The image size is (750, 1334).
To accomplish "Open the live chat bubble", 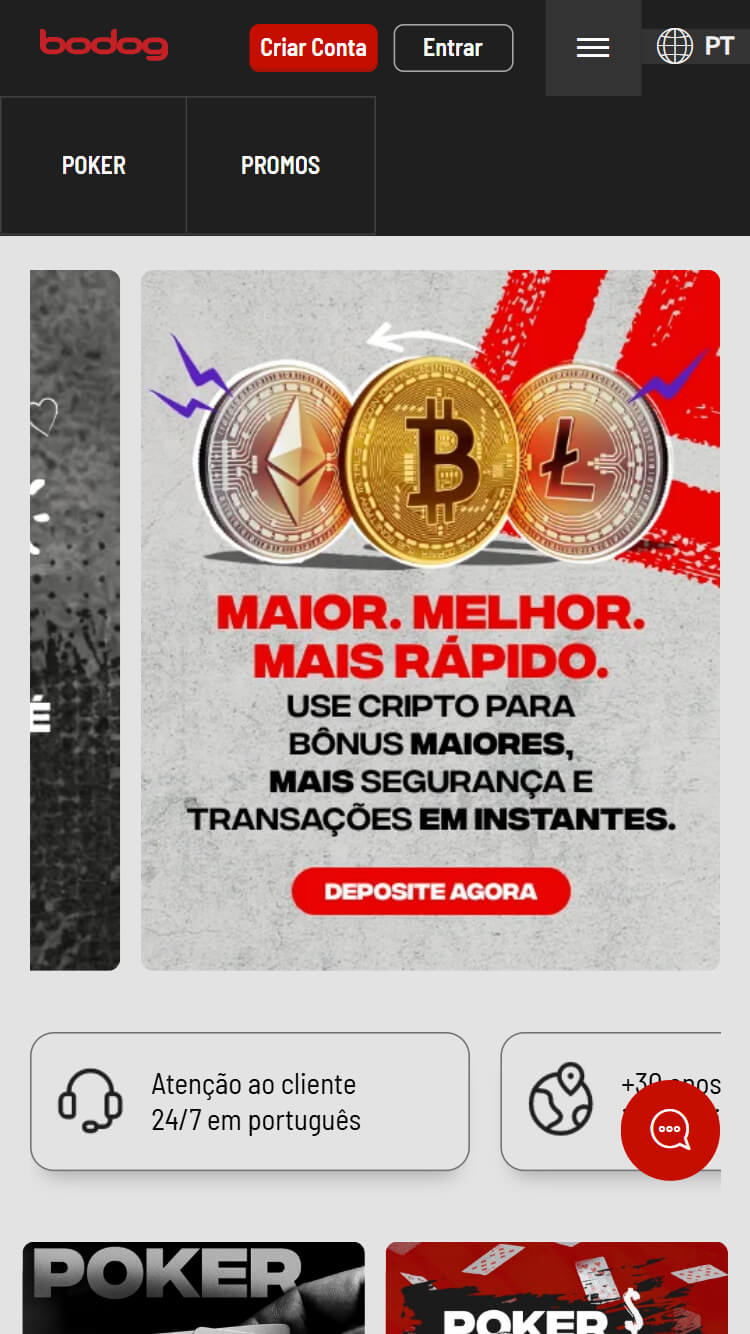I will [x=670, y=1130].
